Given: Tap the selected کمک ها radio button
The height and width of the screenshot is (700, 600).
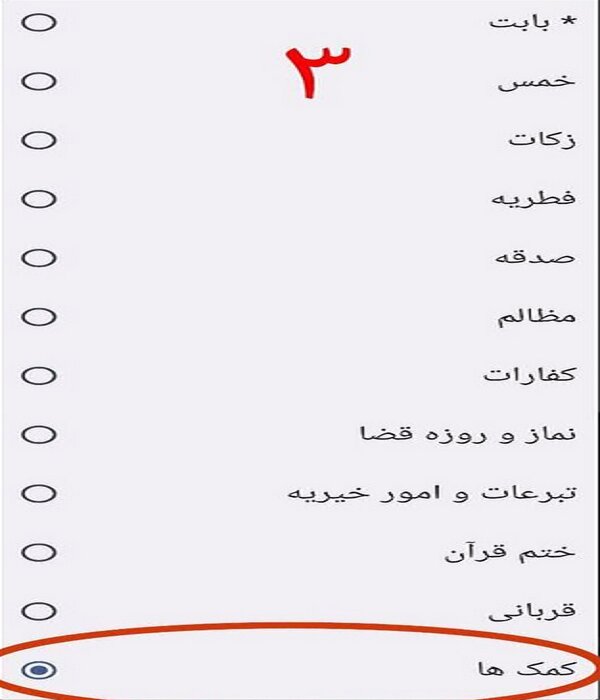Looking at the screenshot, I should coord(38,670).
